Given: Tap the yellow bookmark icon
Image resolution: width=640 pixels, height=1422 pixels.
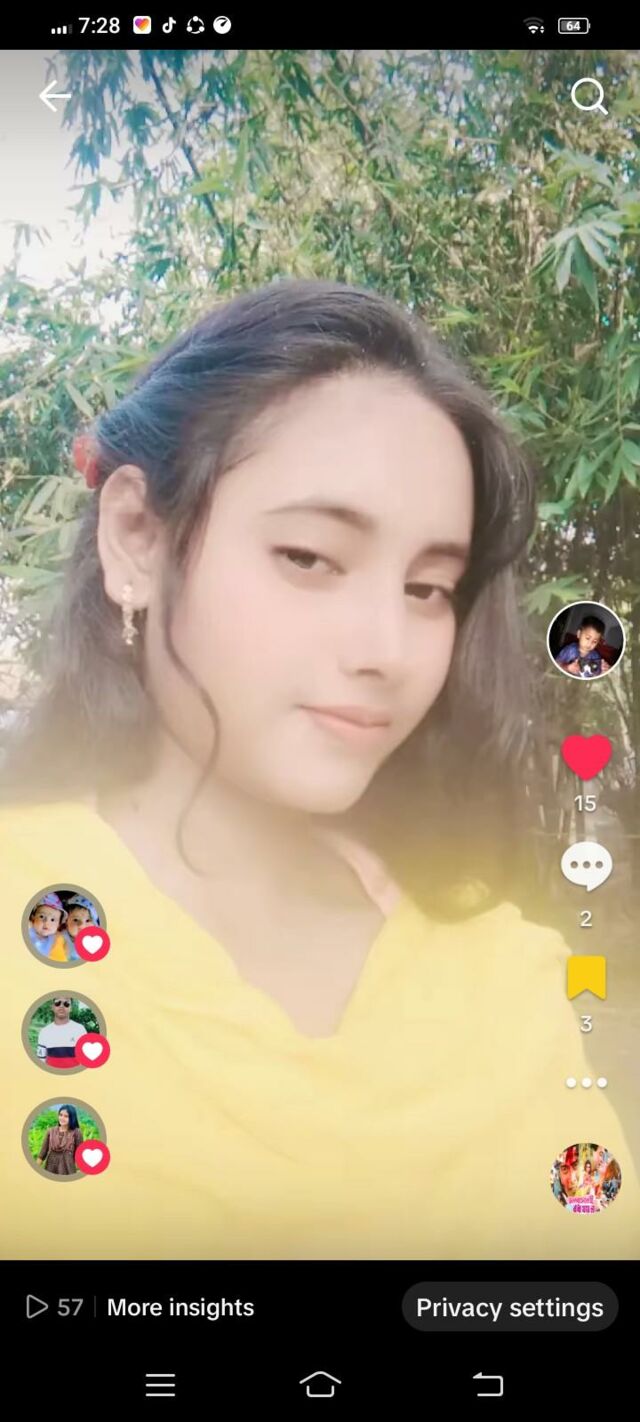Looking at the screenshot, I should 586,978.
